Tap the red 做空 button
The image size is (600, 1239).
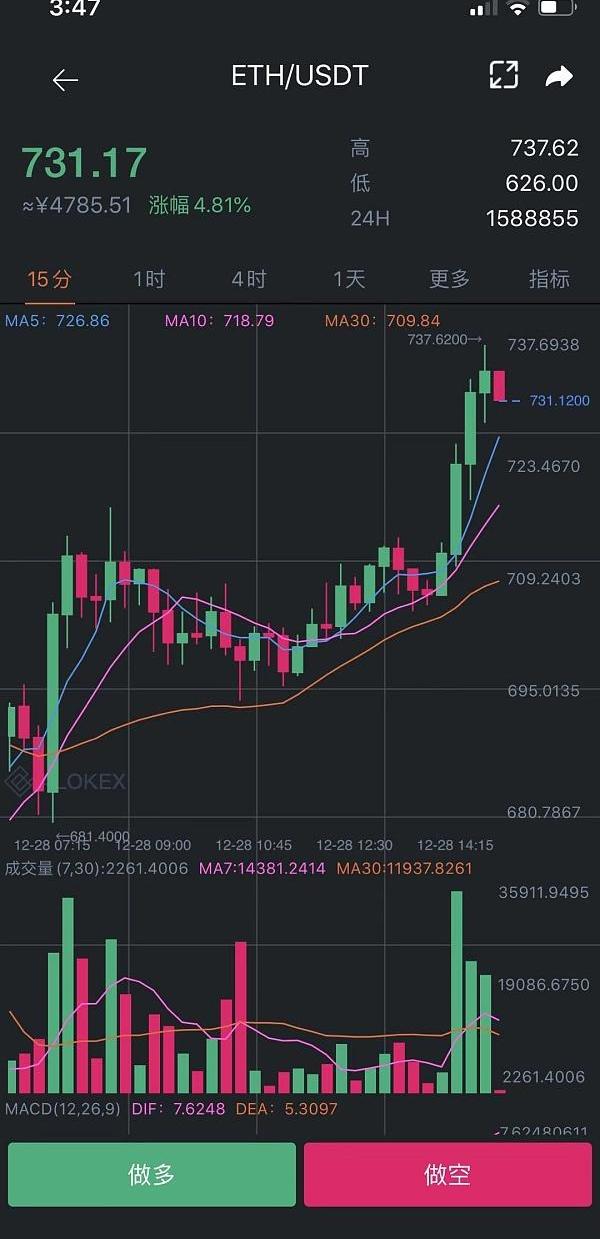[447, 1174]
